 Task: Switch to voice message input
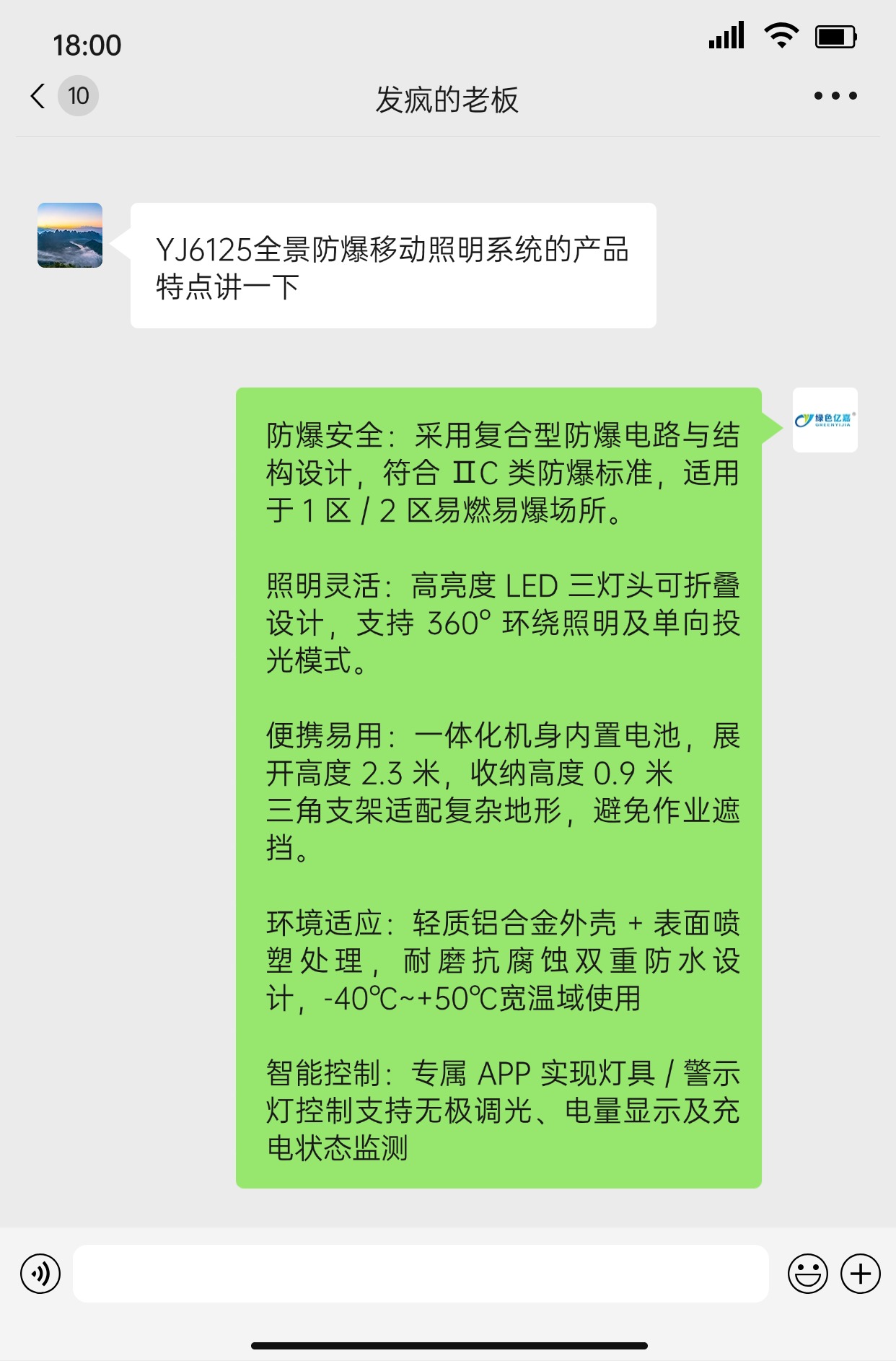coord(40,1274)
